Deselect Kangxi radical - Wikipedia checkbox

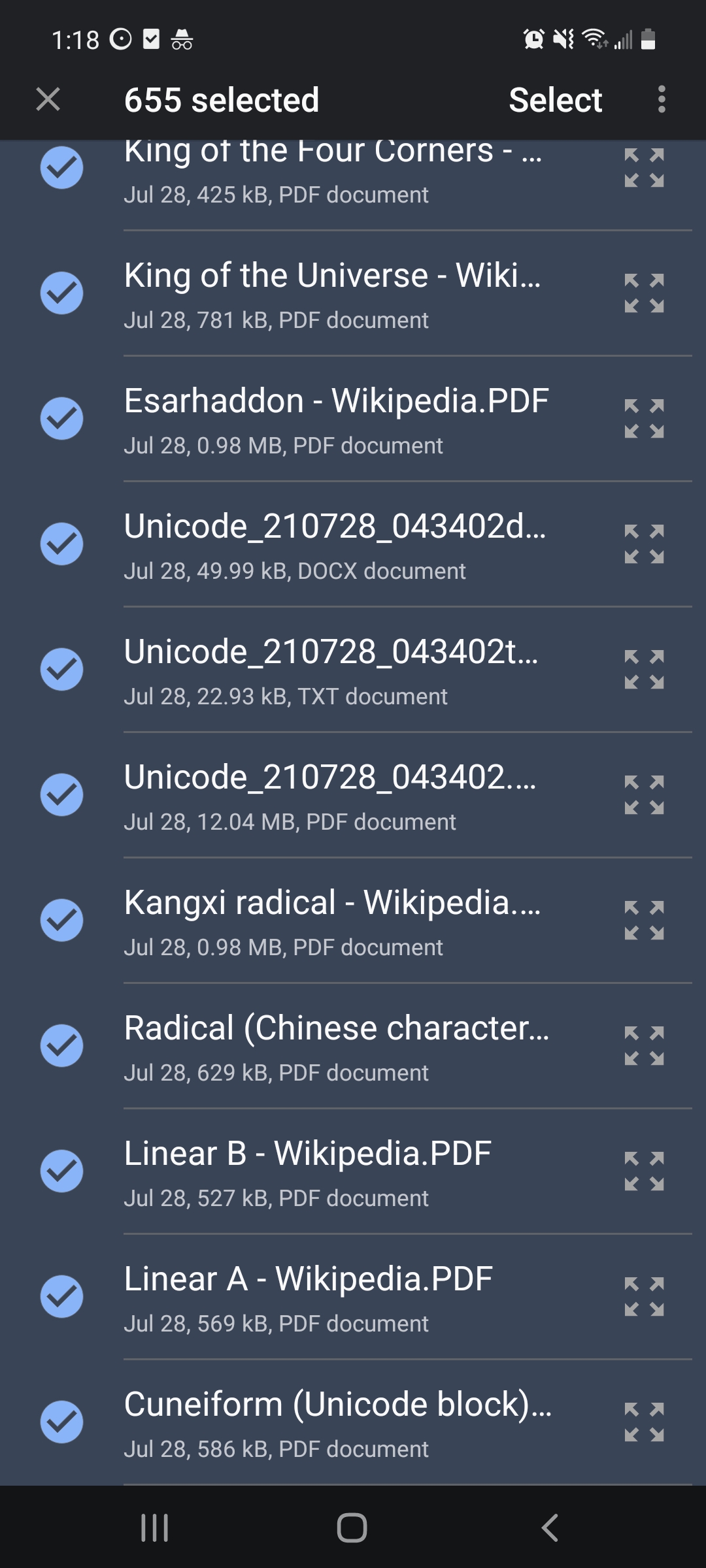[61, 921]
